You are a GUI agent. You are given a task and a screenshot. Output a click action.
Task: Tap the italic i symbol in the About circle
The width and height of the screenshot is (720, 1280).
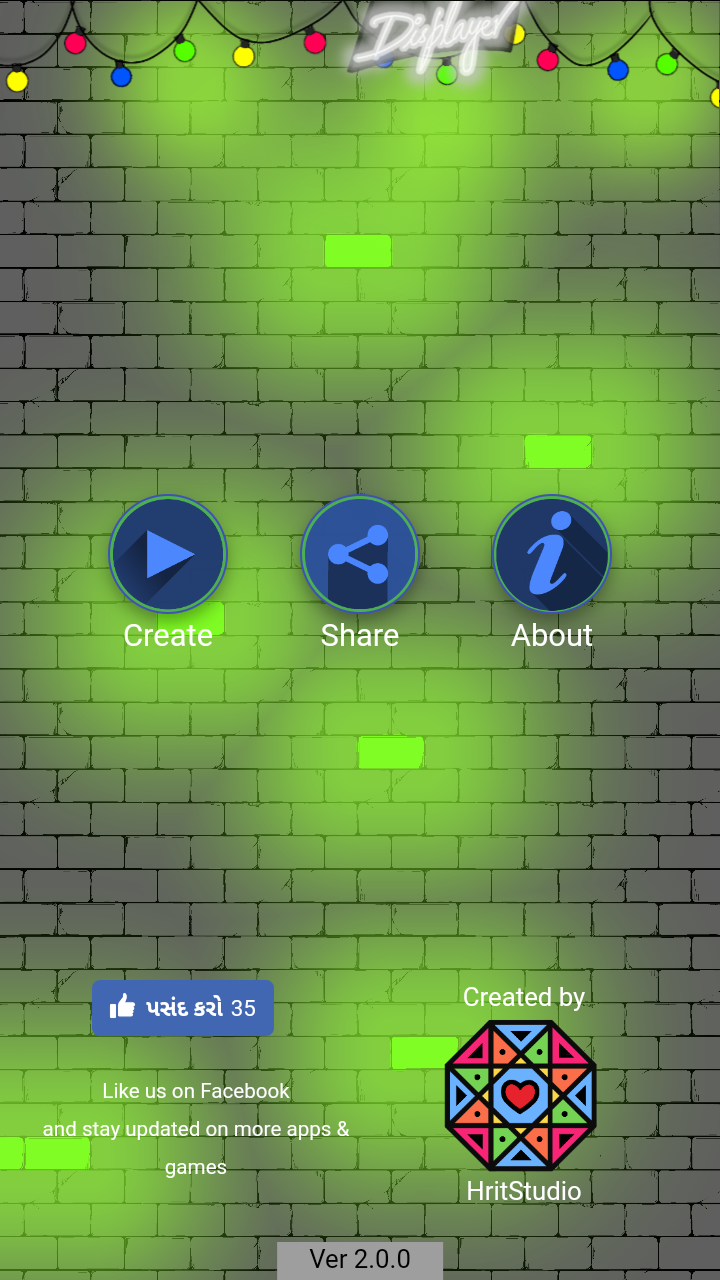coord(551,554)
